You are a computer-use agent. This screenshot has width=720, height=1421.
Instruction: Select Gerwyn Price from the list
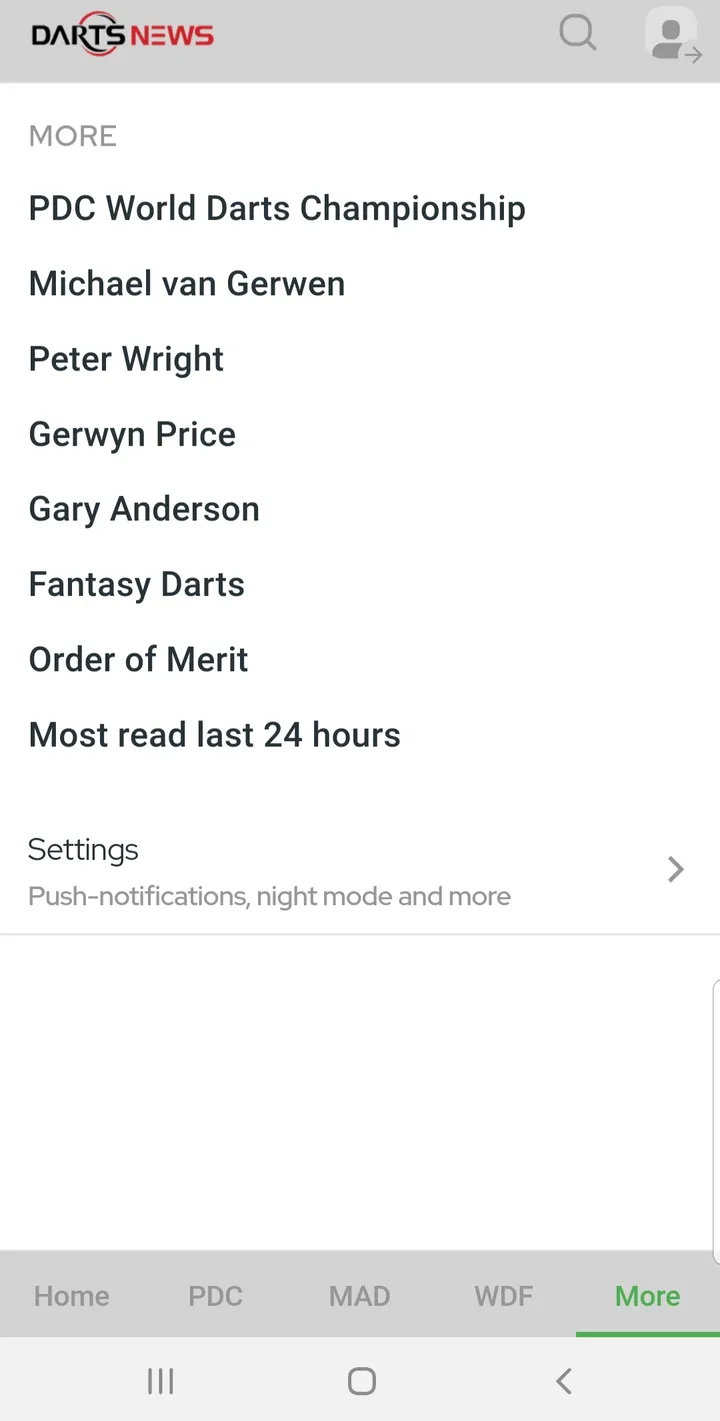pyautogui.click(x=132, y=434)
